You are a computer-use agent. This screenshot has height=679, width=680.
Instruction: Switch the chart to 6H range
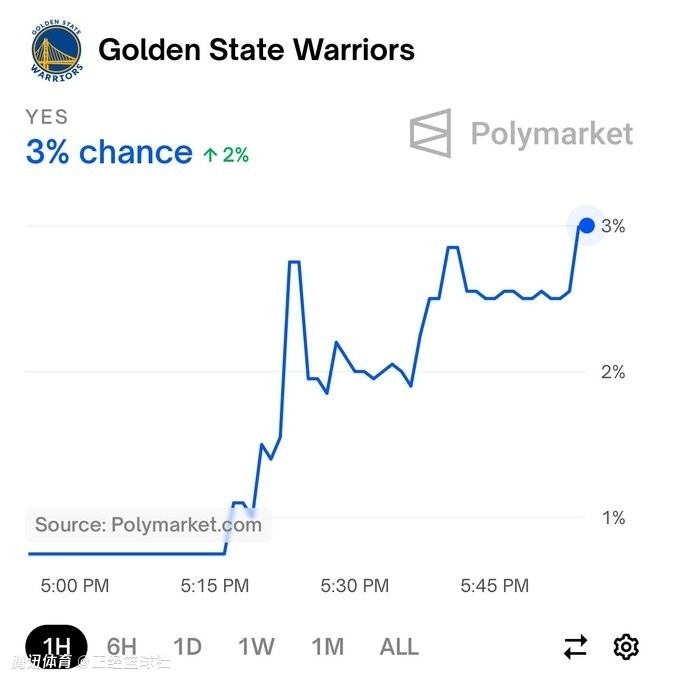[x=122, y=646]
